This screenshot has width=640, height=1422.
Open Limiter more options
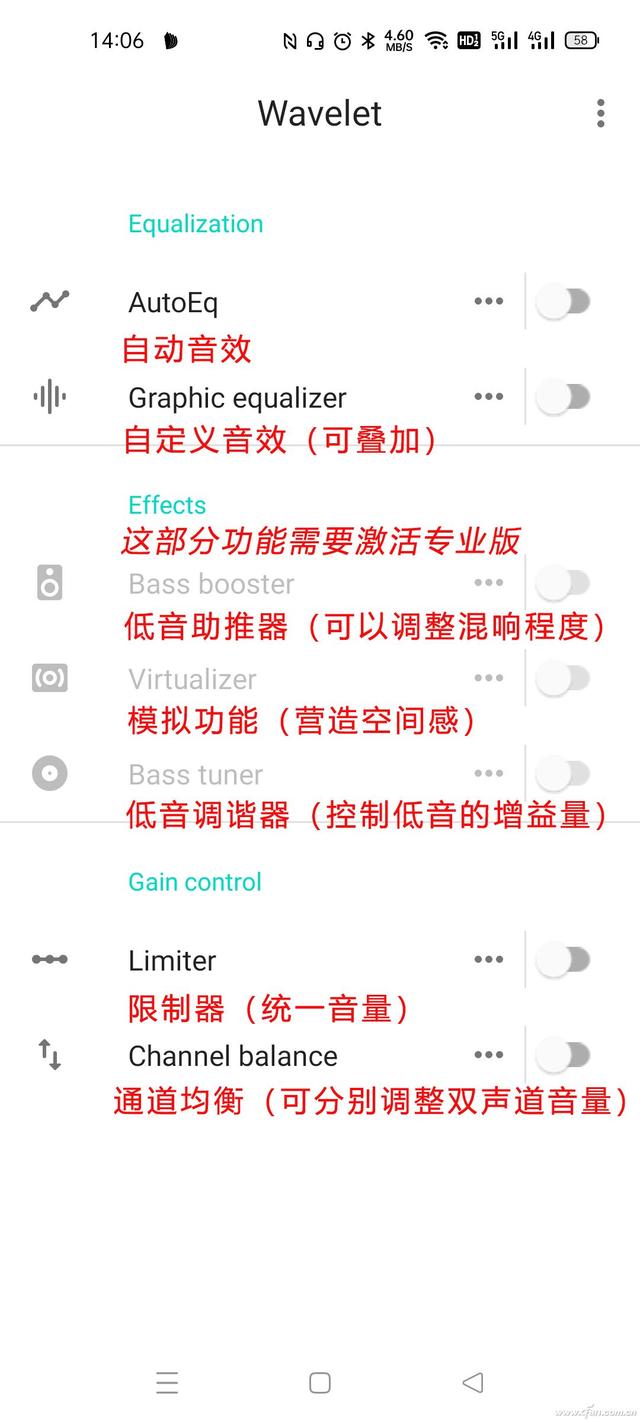[x=488, y=960]
